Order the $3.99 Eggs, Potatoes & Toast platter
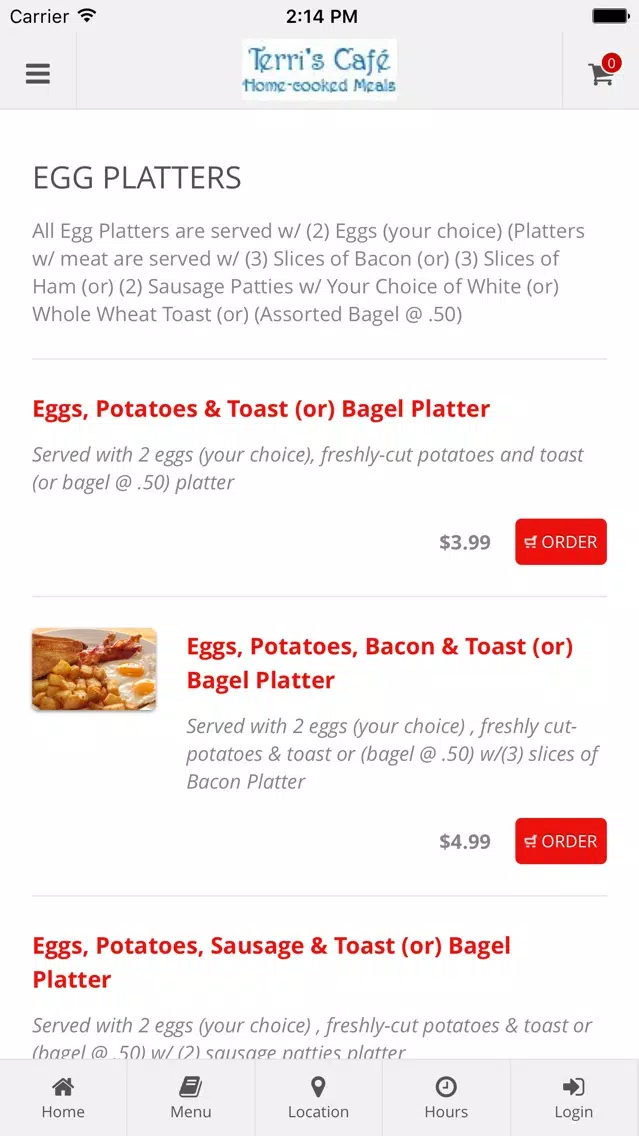 pos(561,542)
